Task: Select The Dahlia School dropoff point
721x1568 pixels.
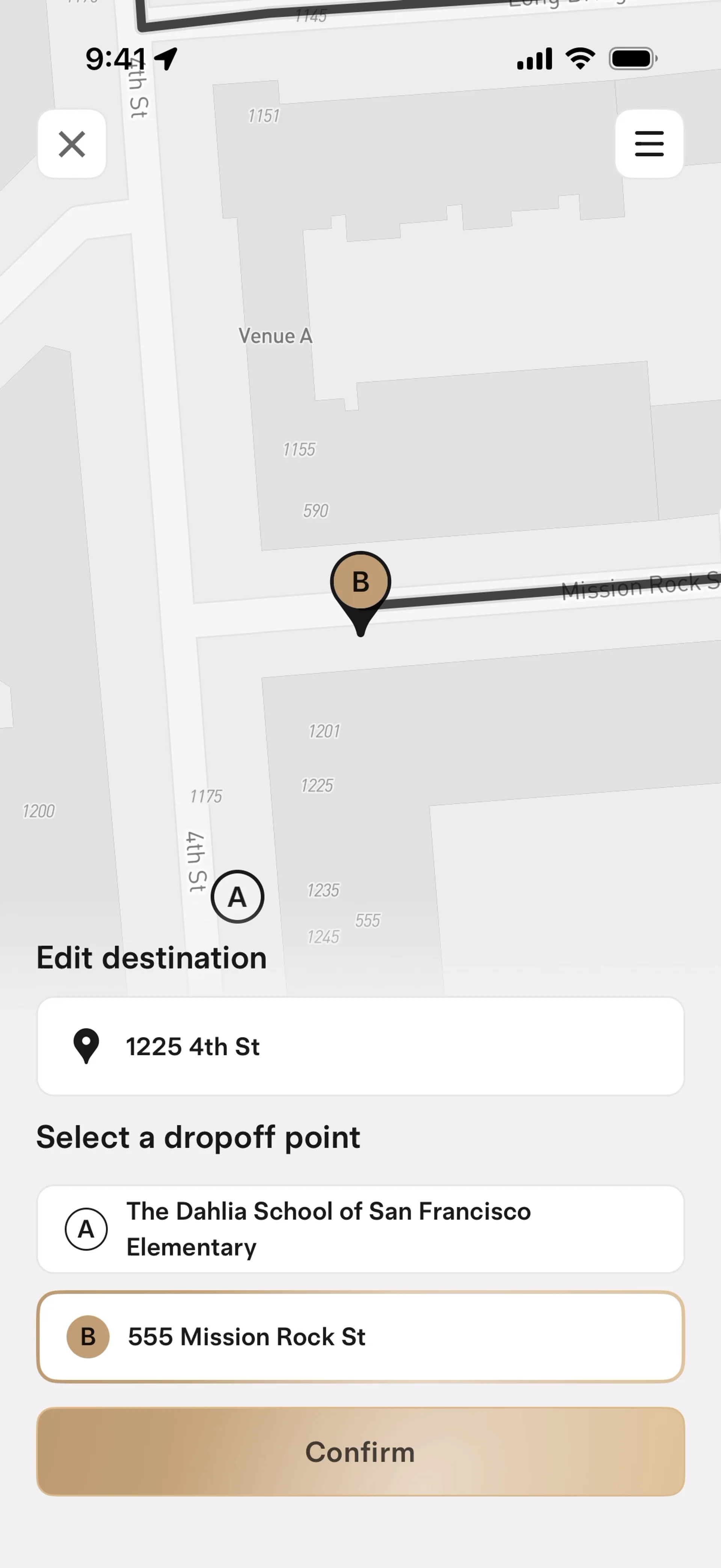Action: pyautogui.click(x=360, y=1229)
